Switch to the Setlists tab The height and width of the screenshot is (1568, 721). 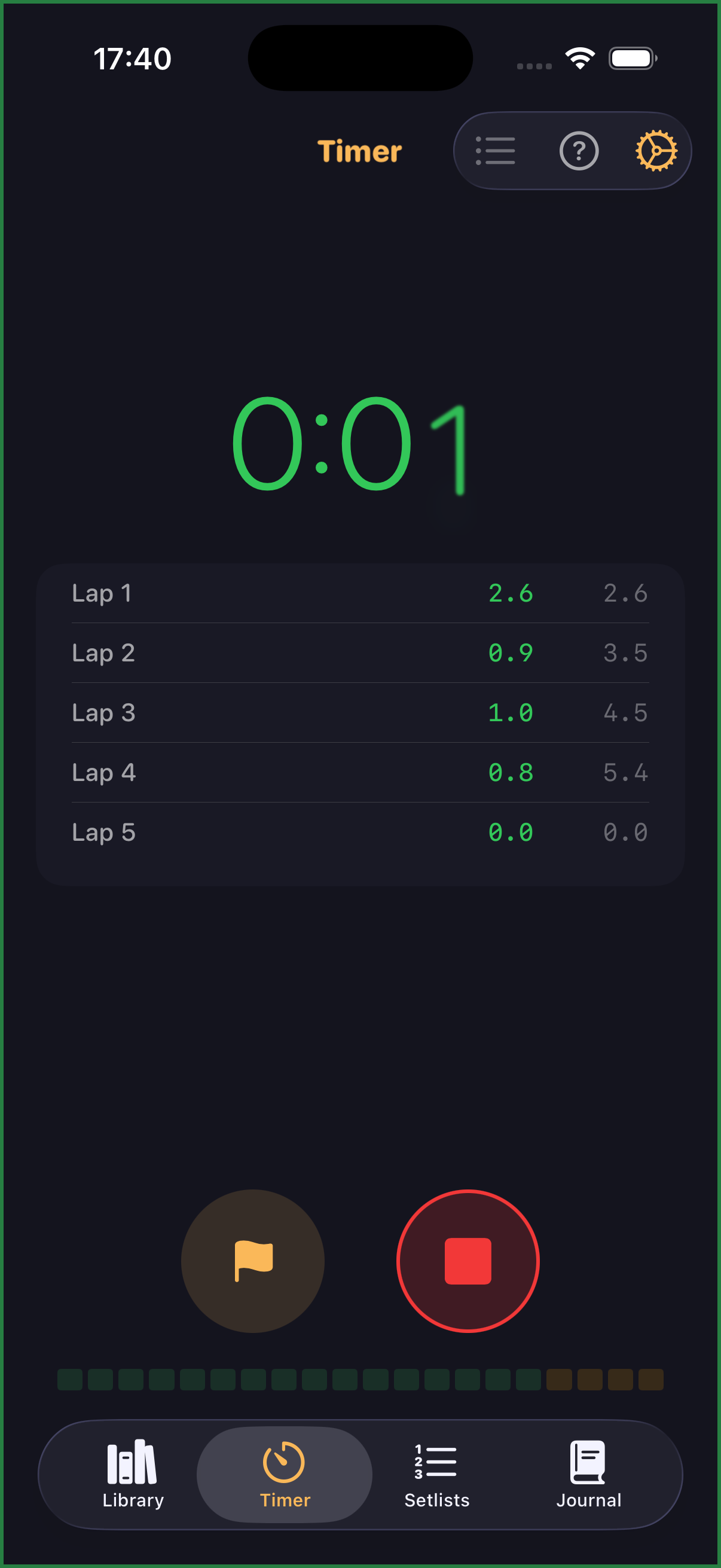pos(436,1479)
